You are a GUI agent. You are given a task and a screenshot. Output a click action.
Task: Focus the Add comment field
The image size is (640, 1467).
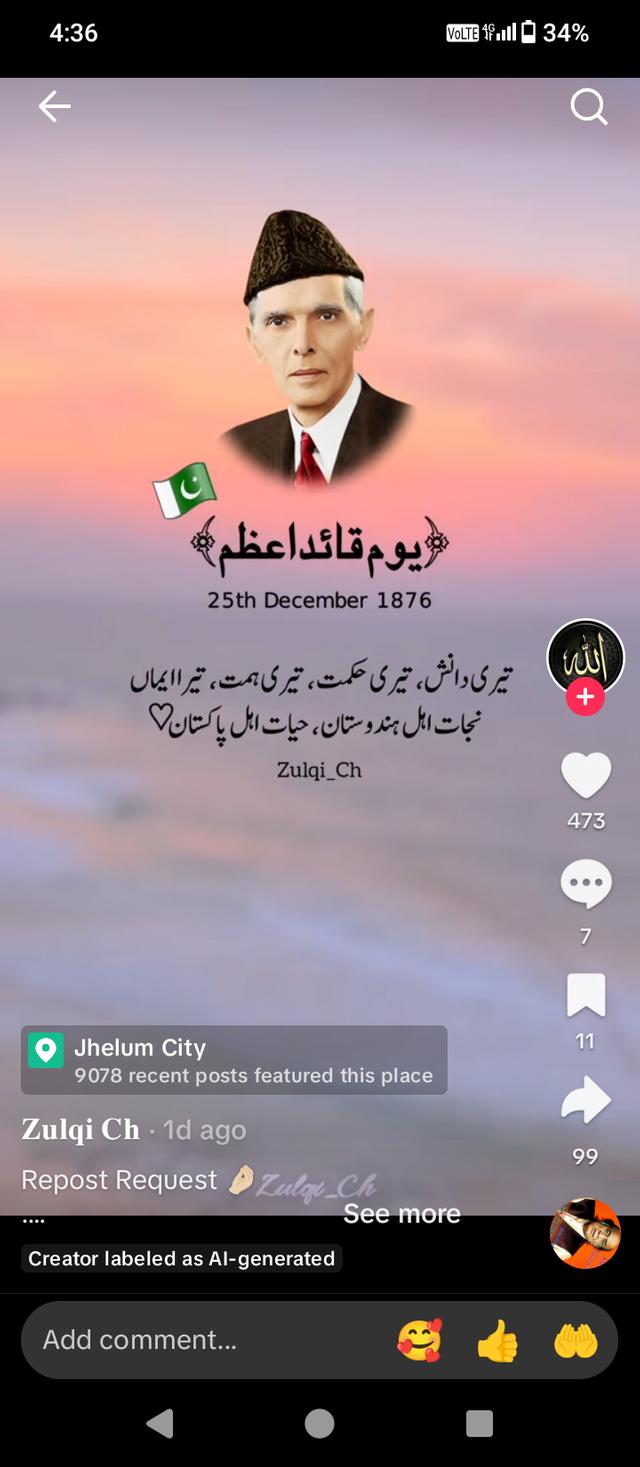[200, 1340]
